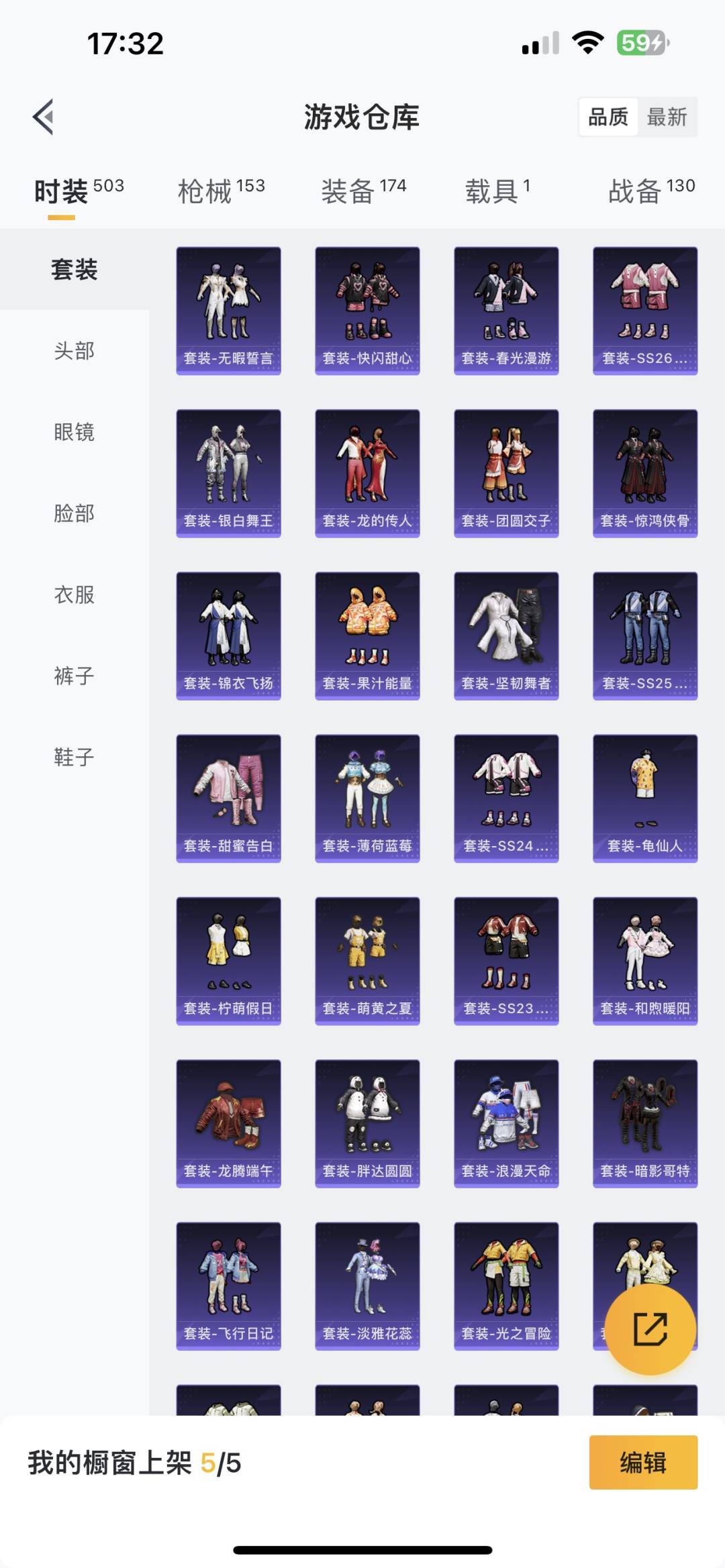Go back from 游戏仓库 page

[44, 117]
